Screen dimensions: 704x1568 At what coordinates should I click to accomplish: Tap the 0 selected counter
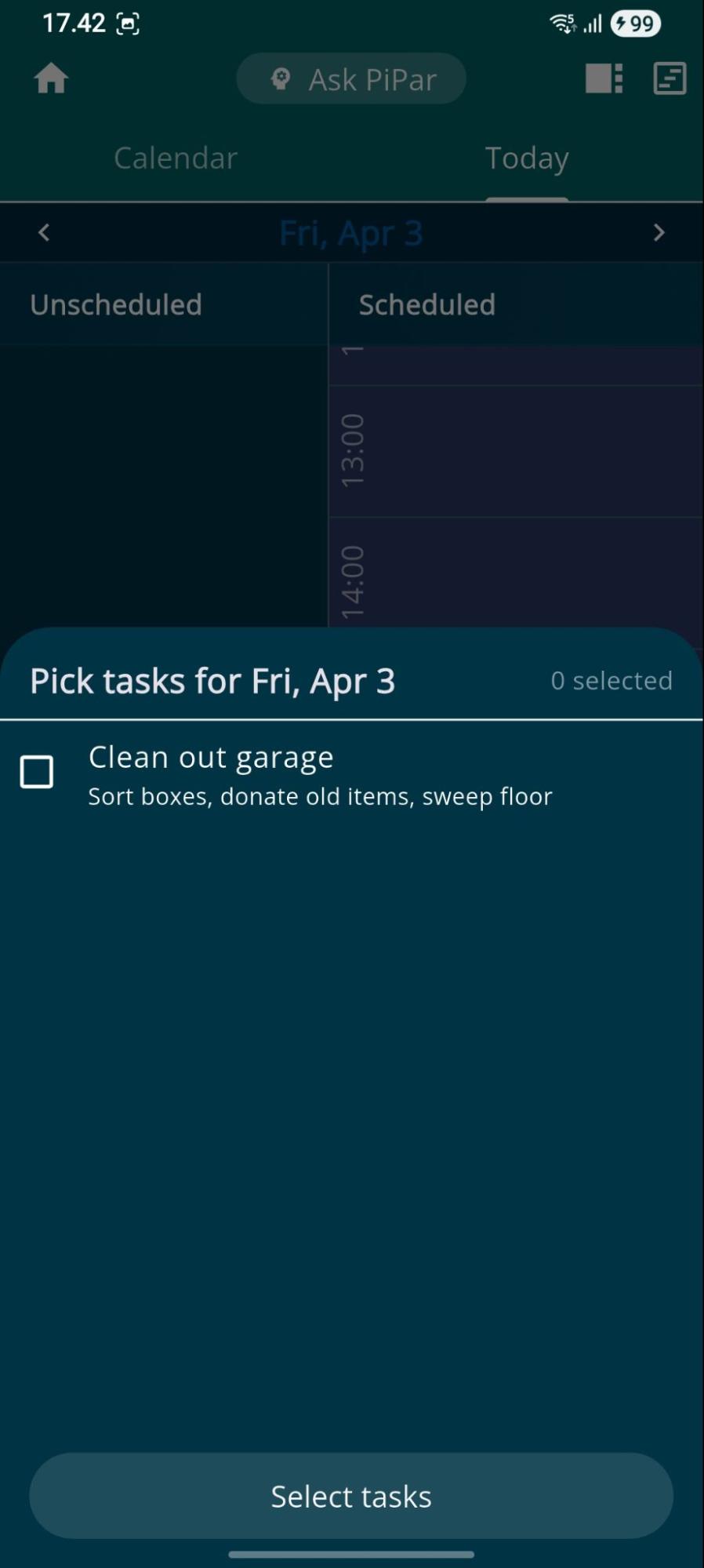coord(611,681)
